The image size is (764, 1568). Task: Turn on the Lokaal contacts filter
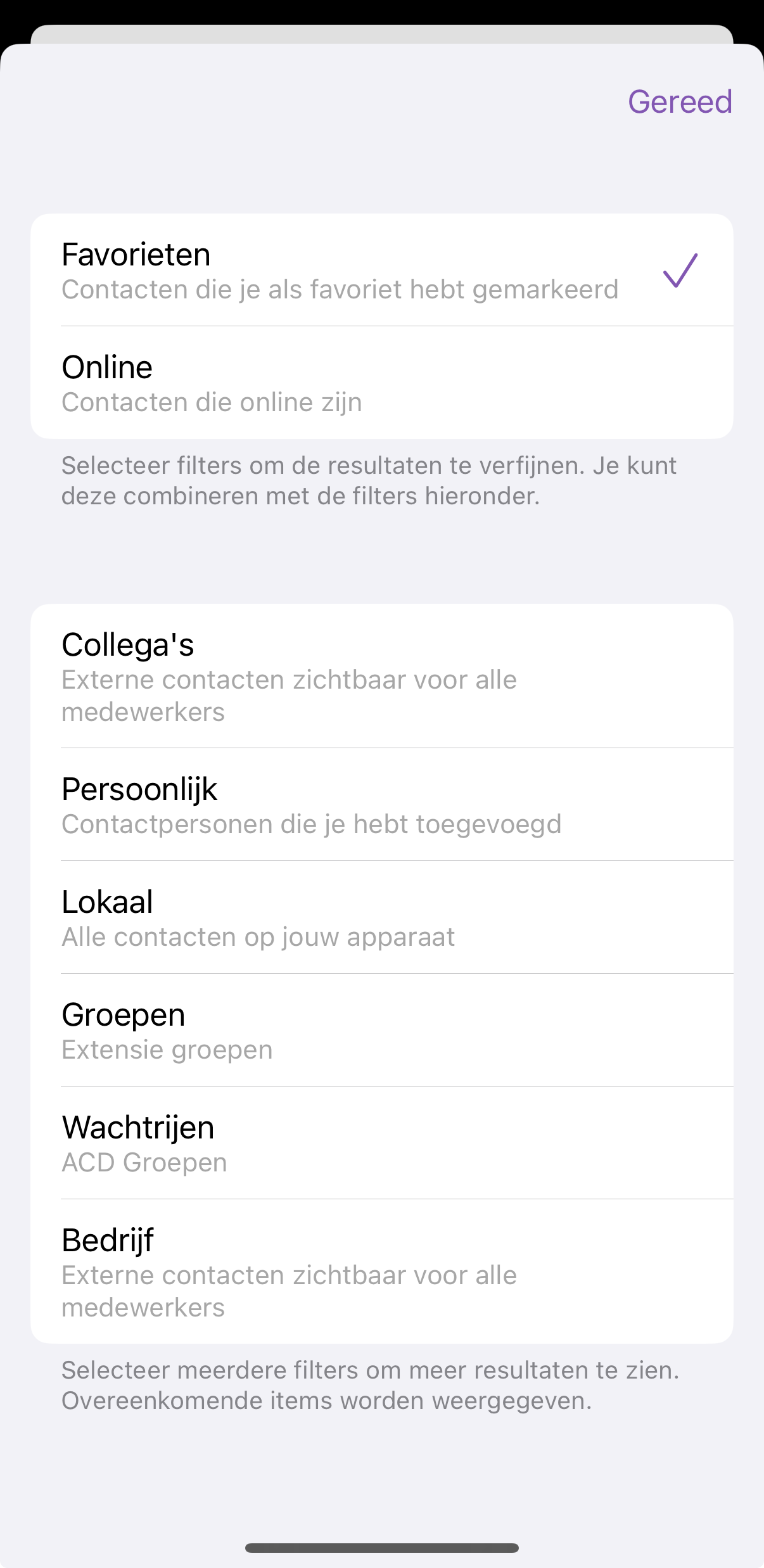[381, 917]
